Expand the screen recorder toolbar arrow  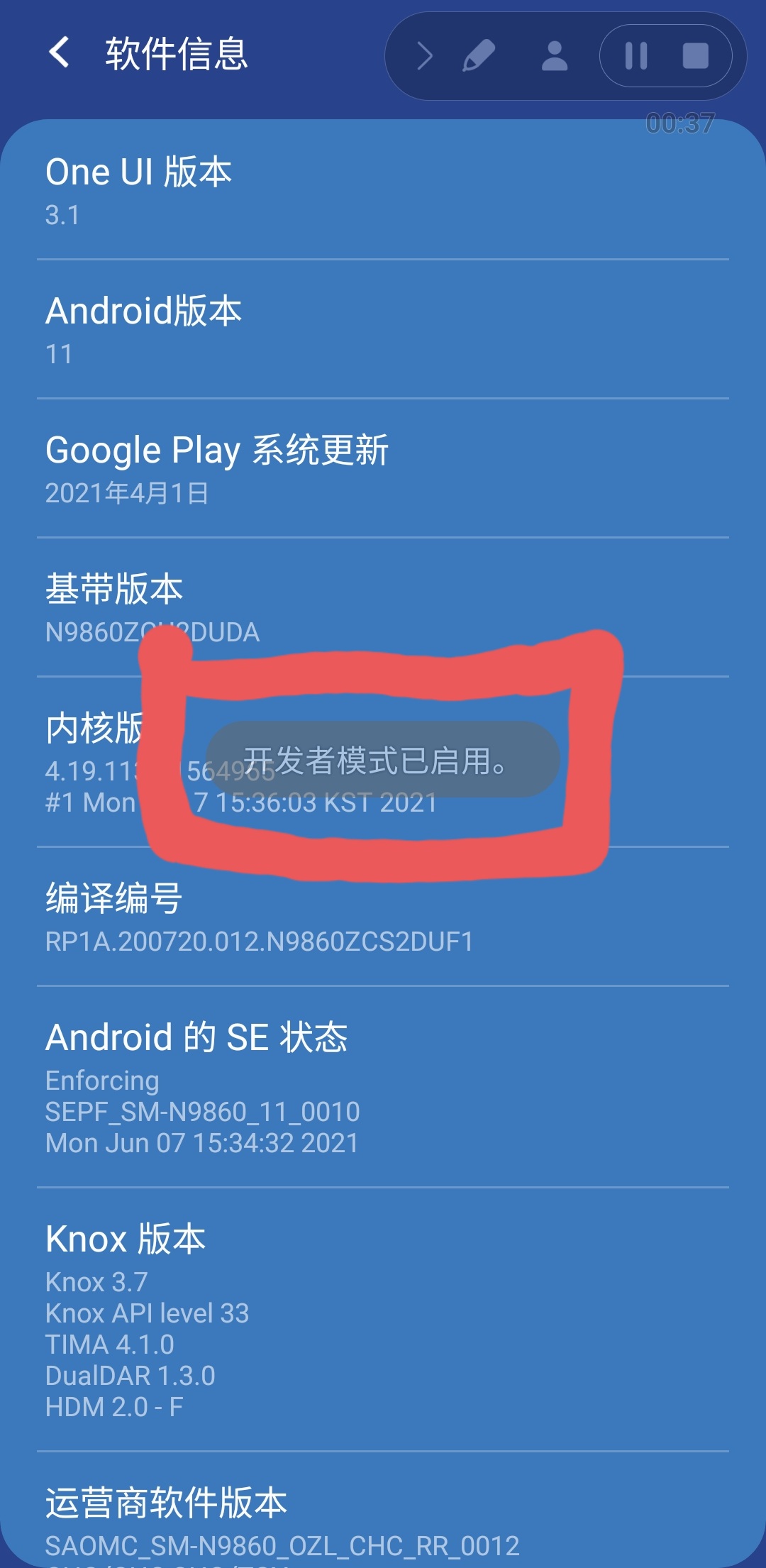(424, 56)
